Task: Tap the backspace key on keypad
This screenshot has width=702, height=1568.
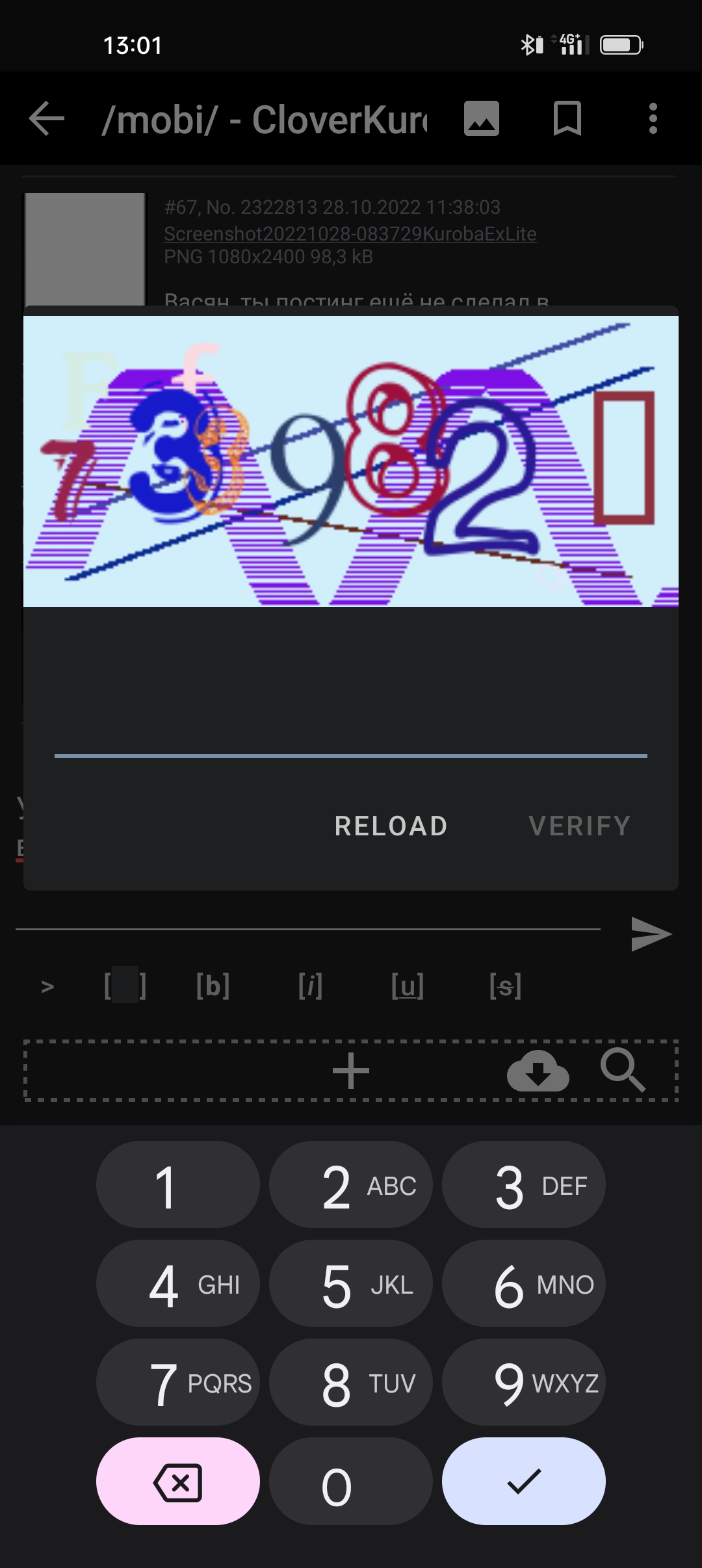Action: point(177,1482)
